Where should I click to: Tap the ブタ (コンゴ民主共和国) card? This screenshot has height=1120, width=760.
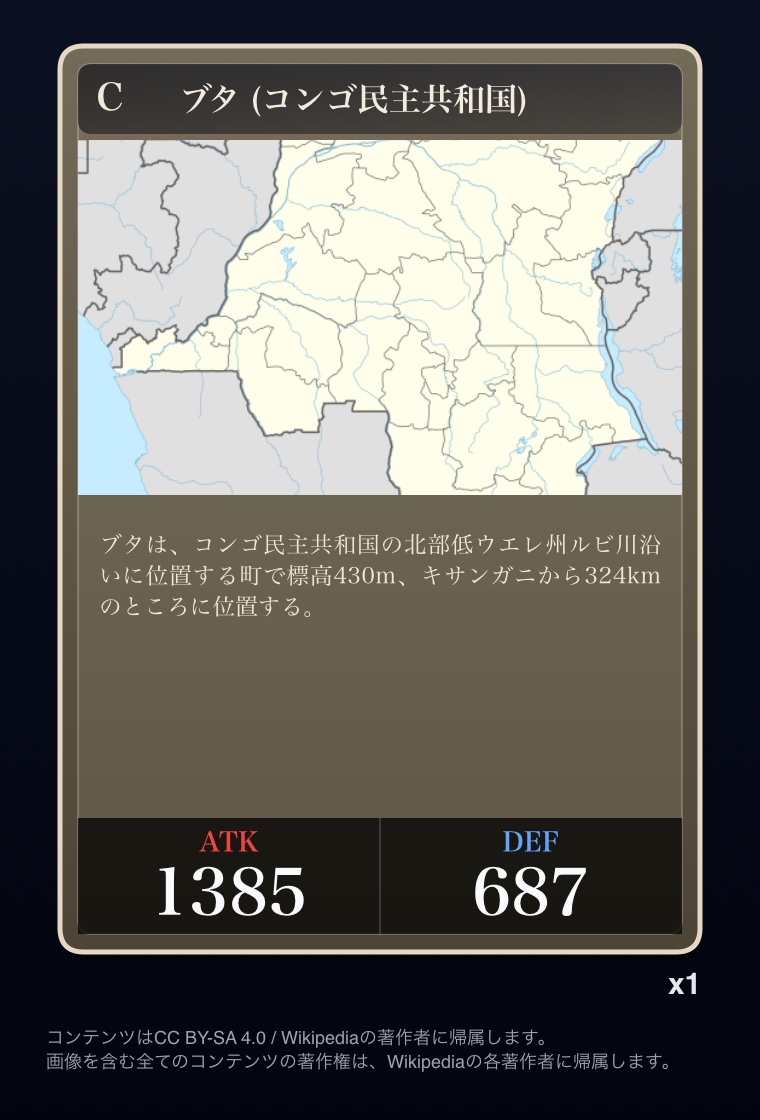point(380,500)
